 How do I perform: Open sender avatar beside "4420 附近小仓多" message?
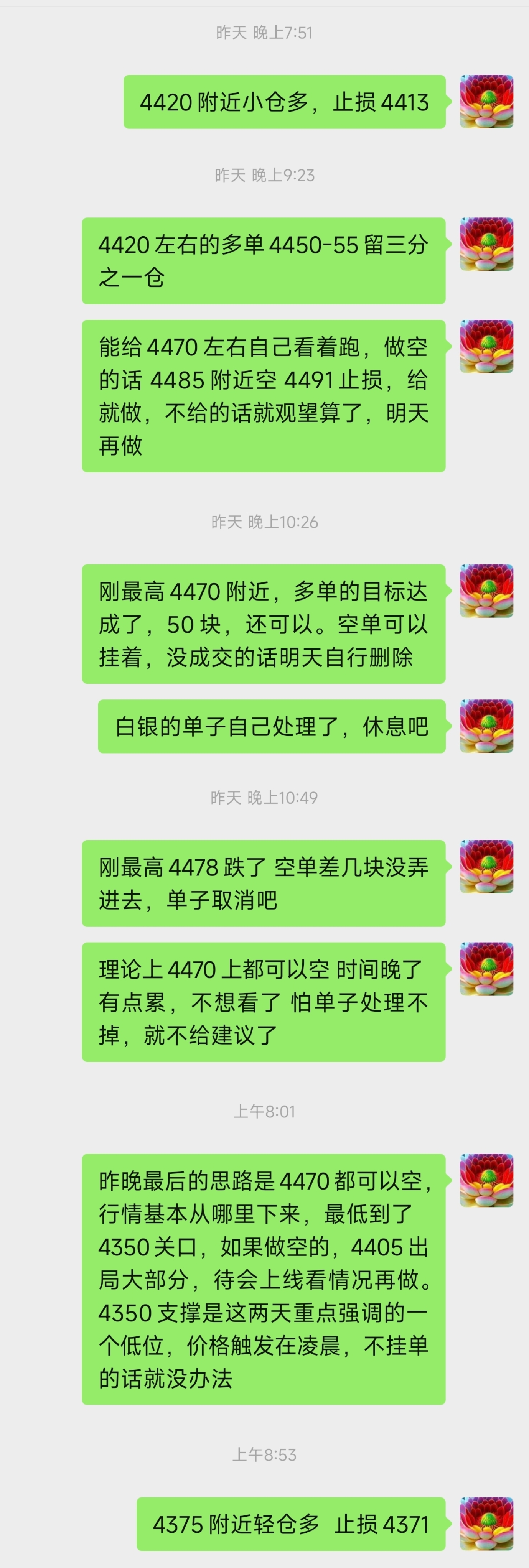(486, 102)
